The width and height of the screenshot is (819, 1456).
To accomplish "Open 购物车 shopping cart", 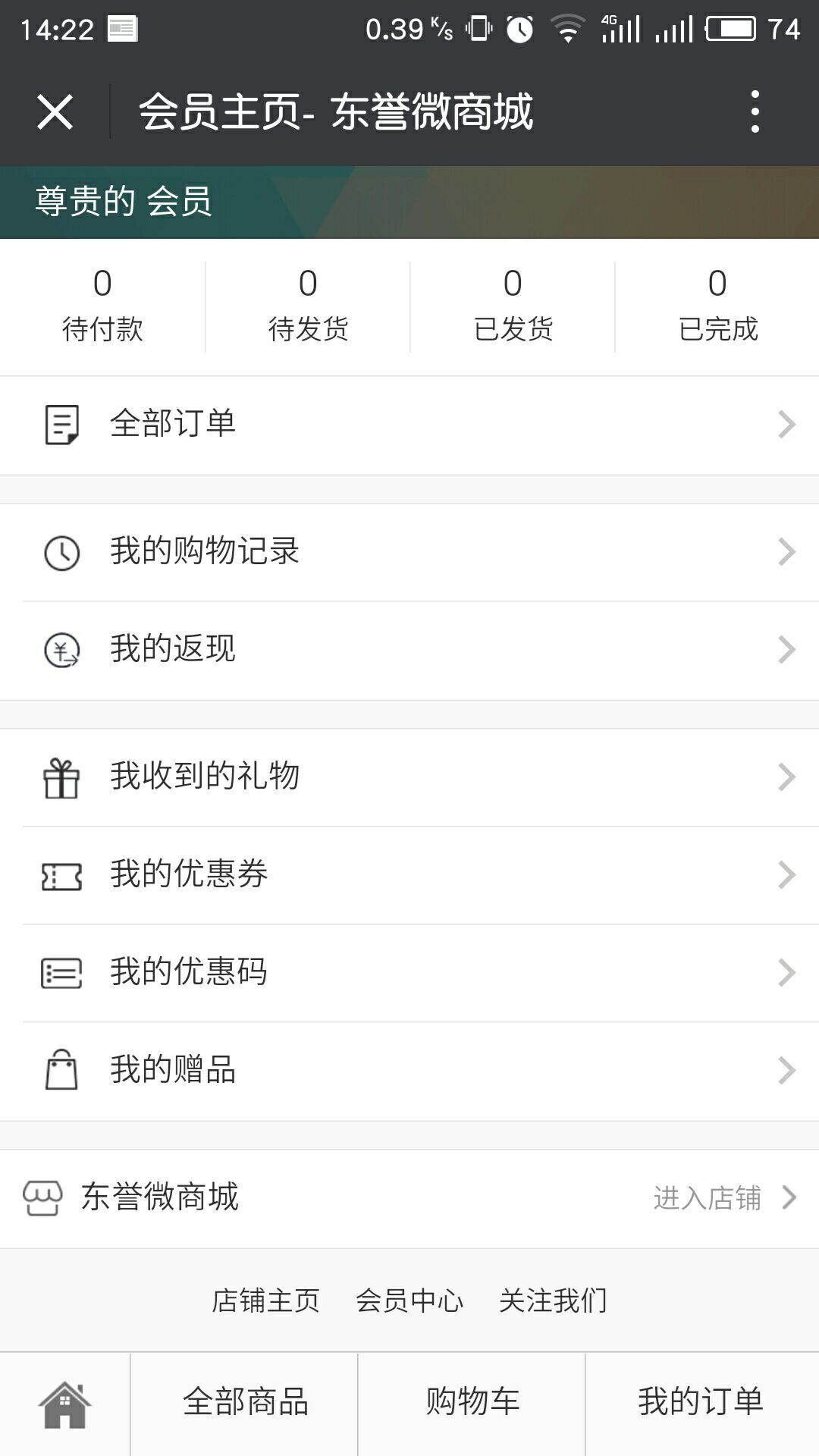I will pyautogui.click(x=472, y=1403).
